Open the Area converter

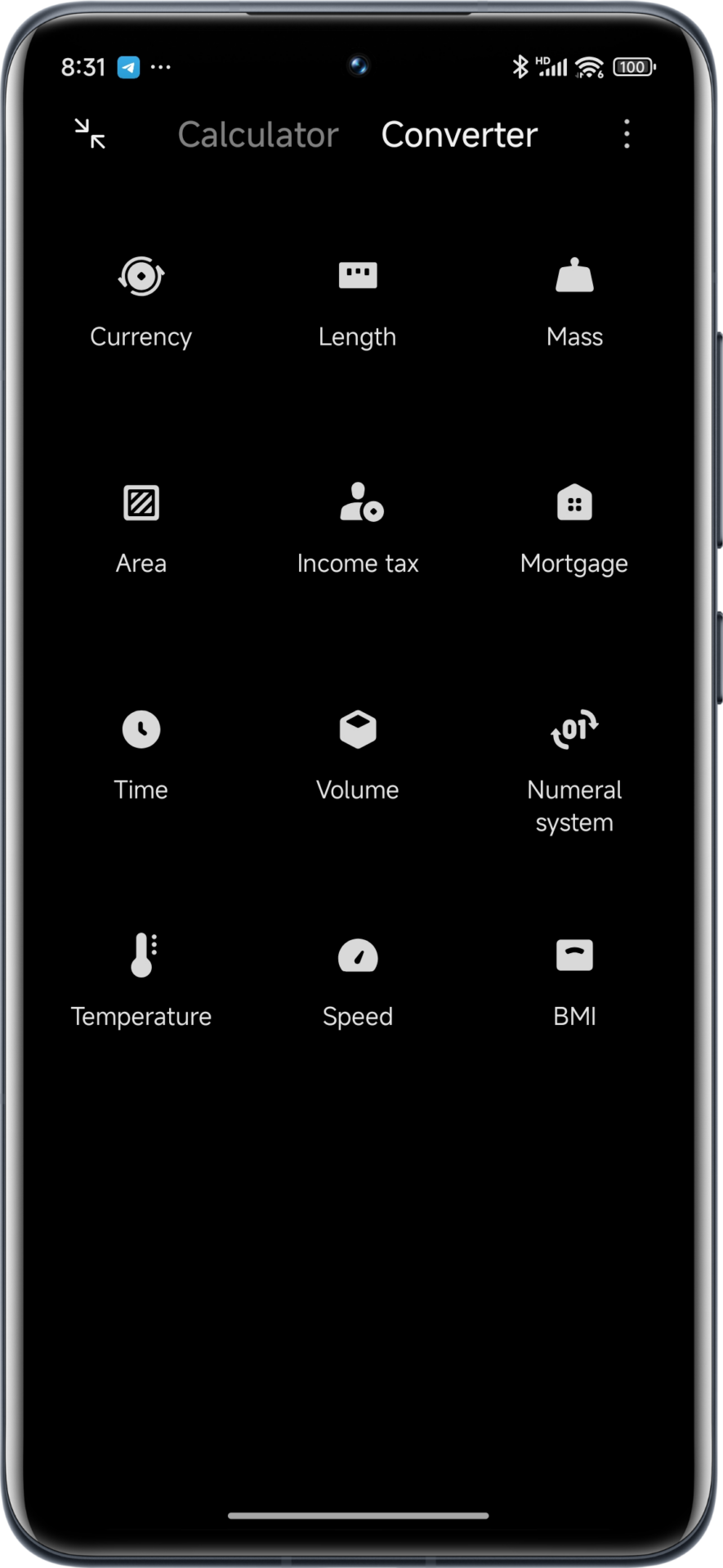click(x=141, y=527)
